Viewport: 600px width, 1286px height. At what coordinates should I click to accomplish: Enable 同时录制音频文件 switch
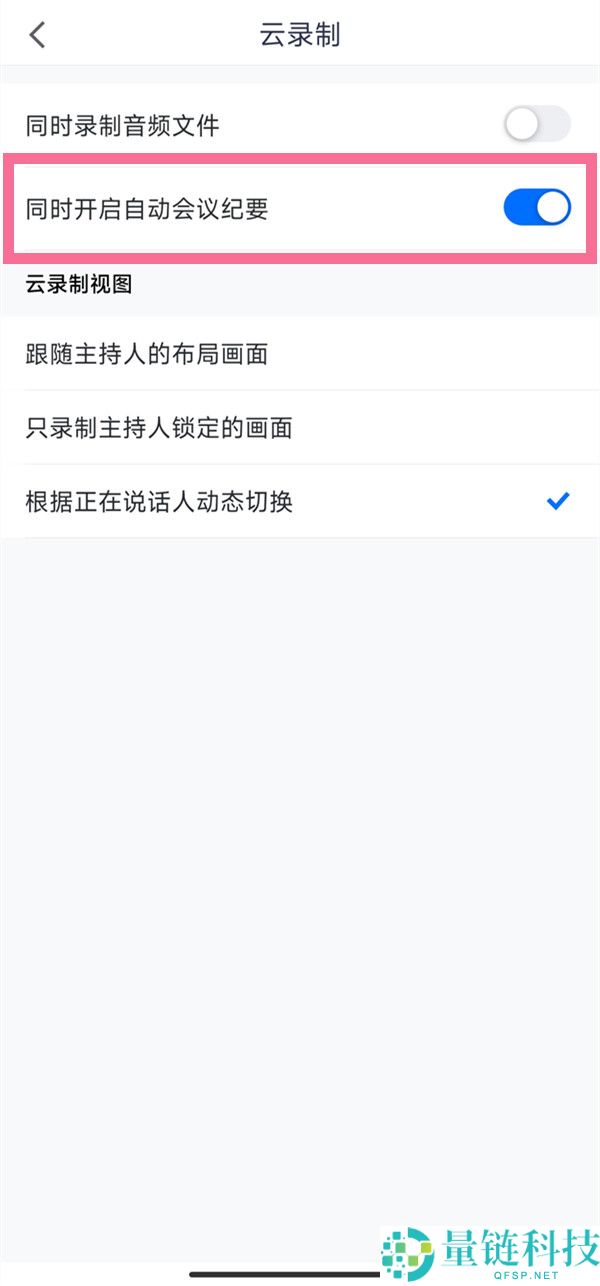coord(537,126)
